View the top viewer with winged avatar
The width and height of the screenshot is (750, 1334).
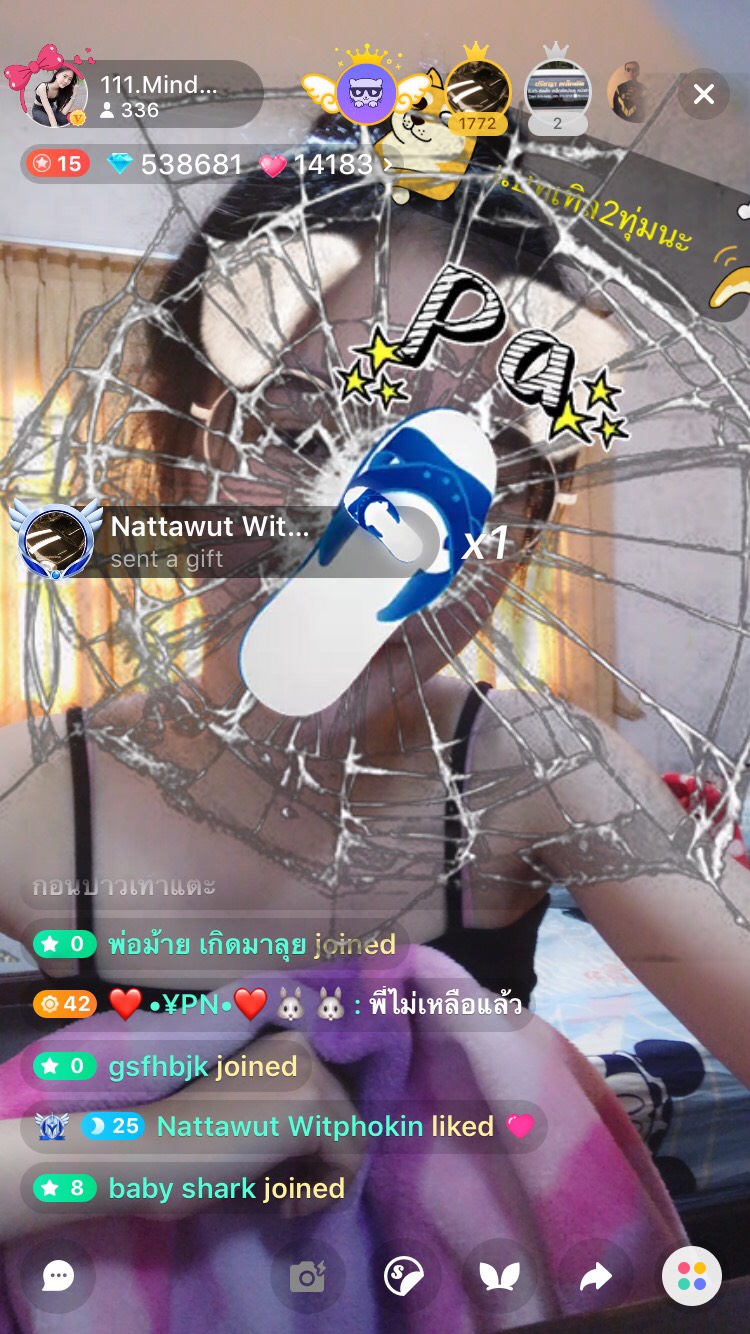point(366,93)
